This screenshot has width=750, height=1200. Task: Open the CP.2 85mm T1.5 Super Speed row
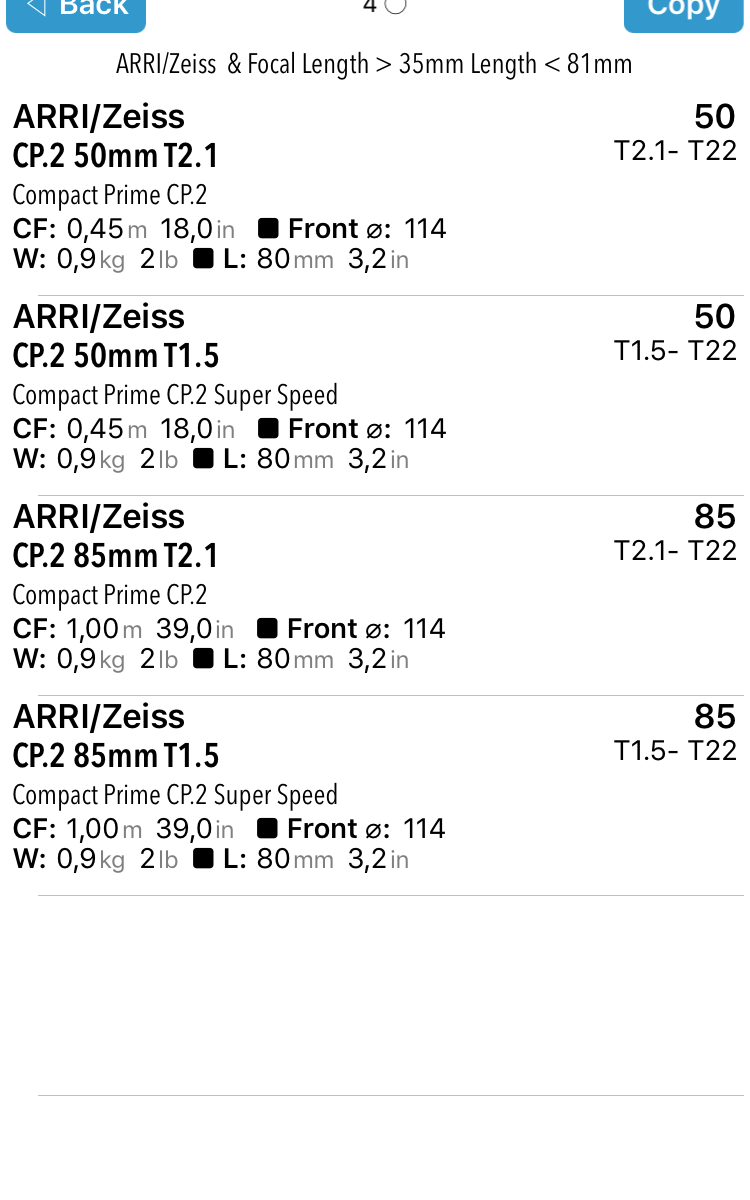tap(375, 796)
